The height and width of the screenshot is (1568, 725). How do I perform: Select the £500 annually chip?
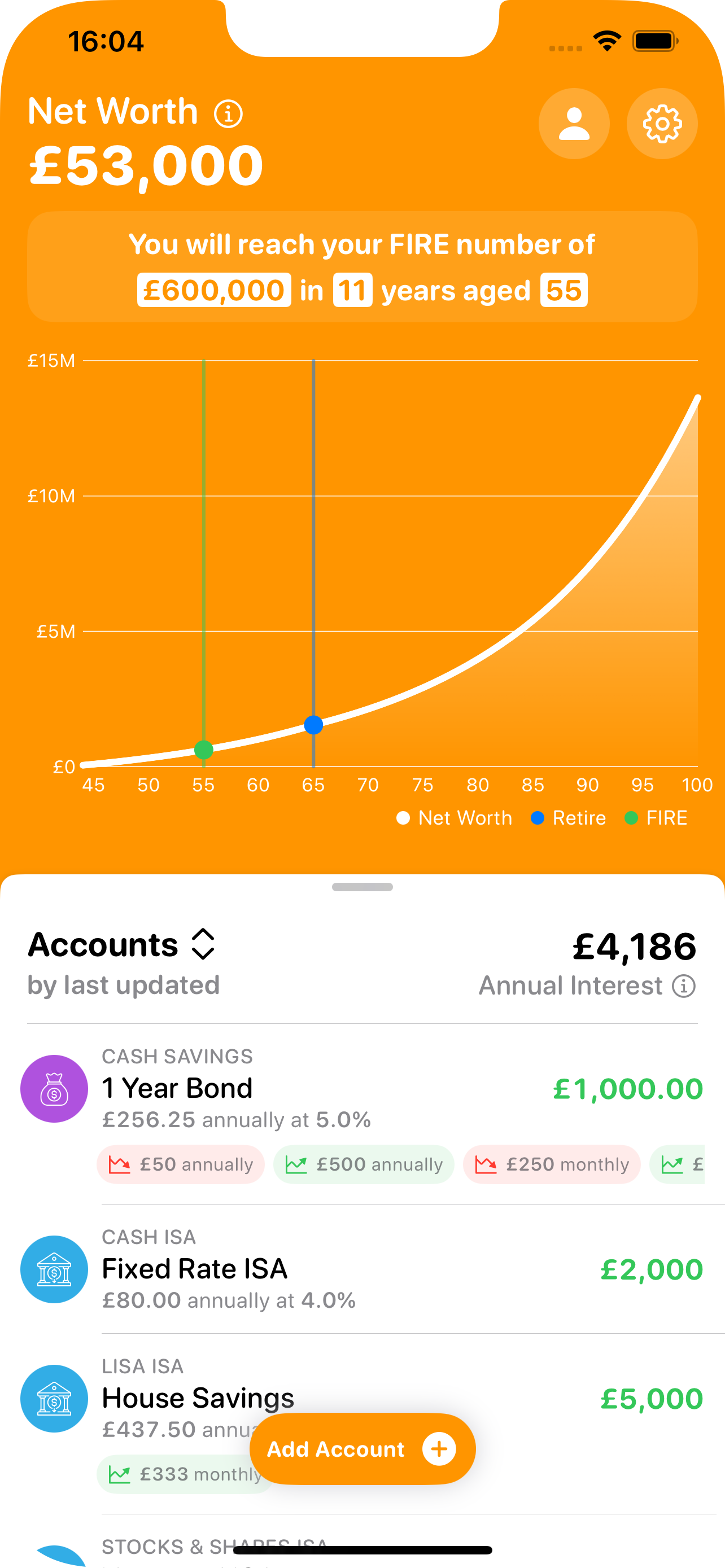(364, 1164)
